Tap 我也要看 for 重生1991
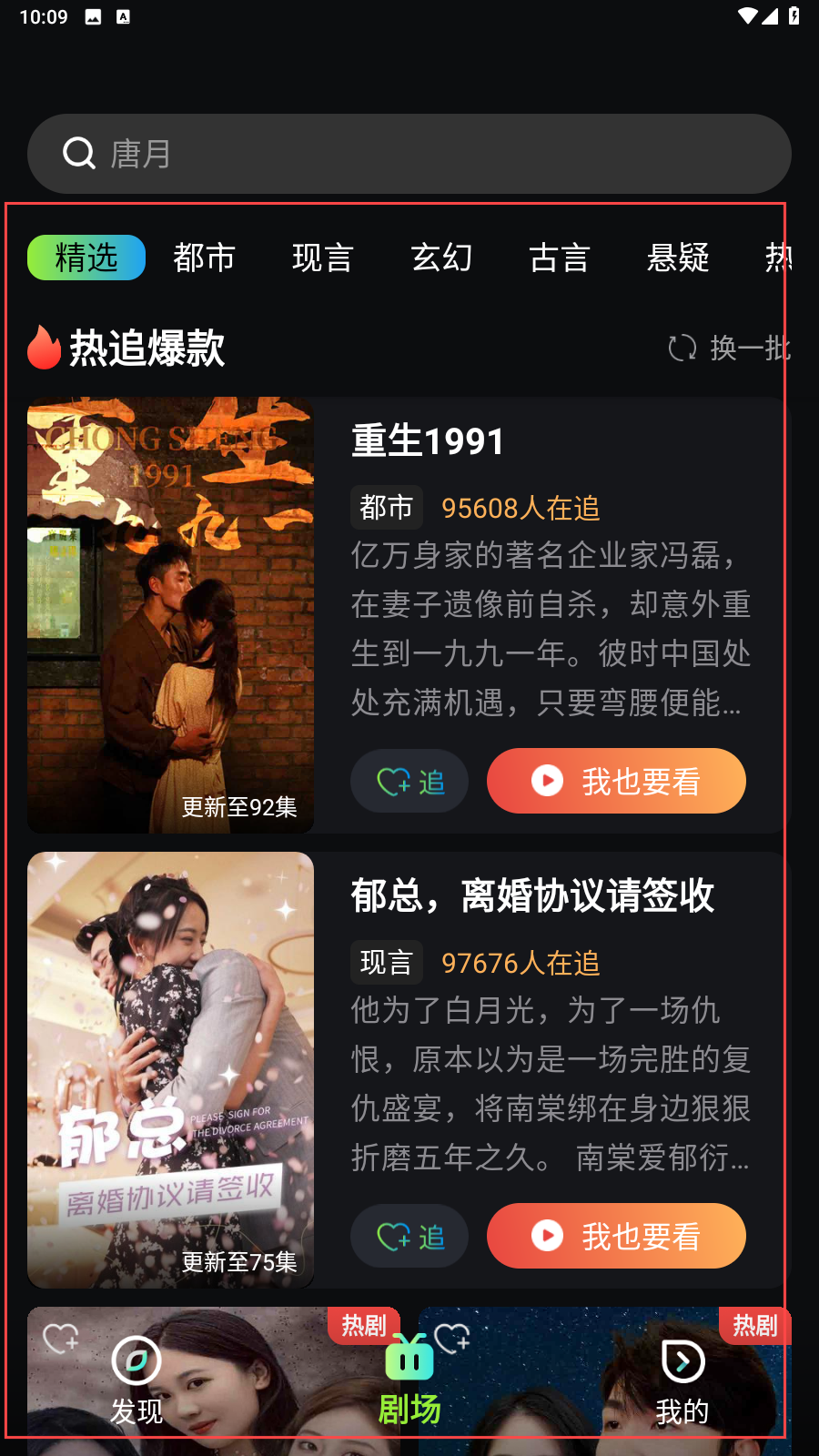 tap(616, 782)
